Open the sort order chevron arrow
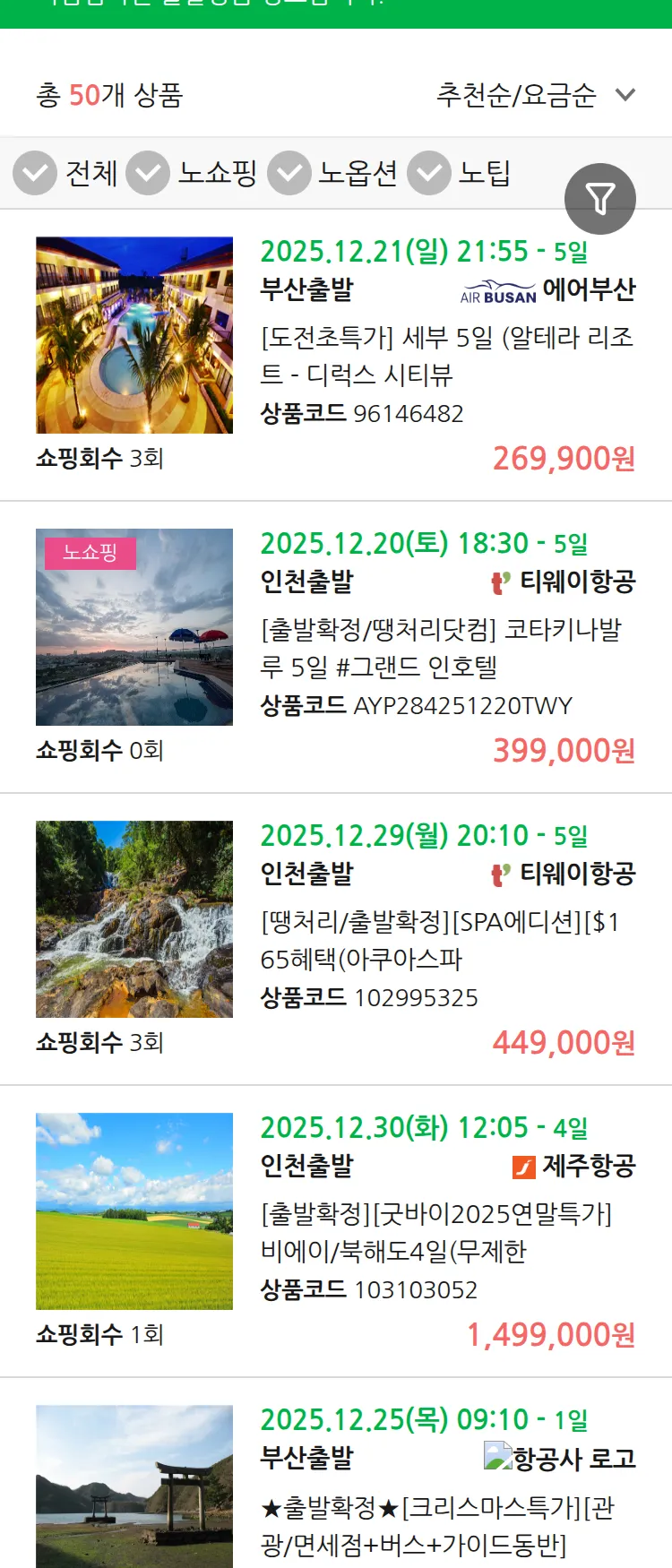This screenshot has width=672, height=1568. (625, 95)
